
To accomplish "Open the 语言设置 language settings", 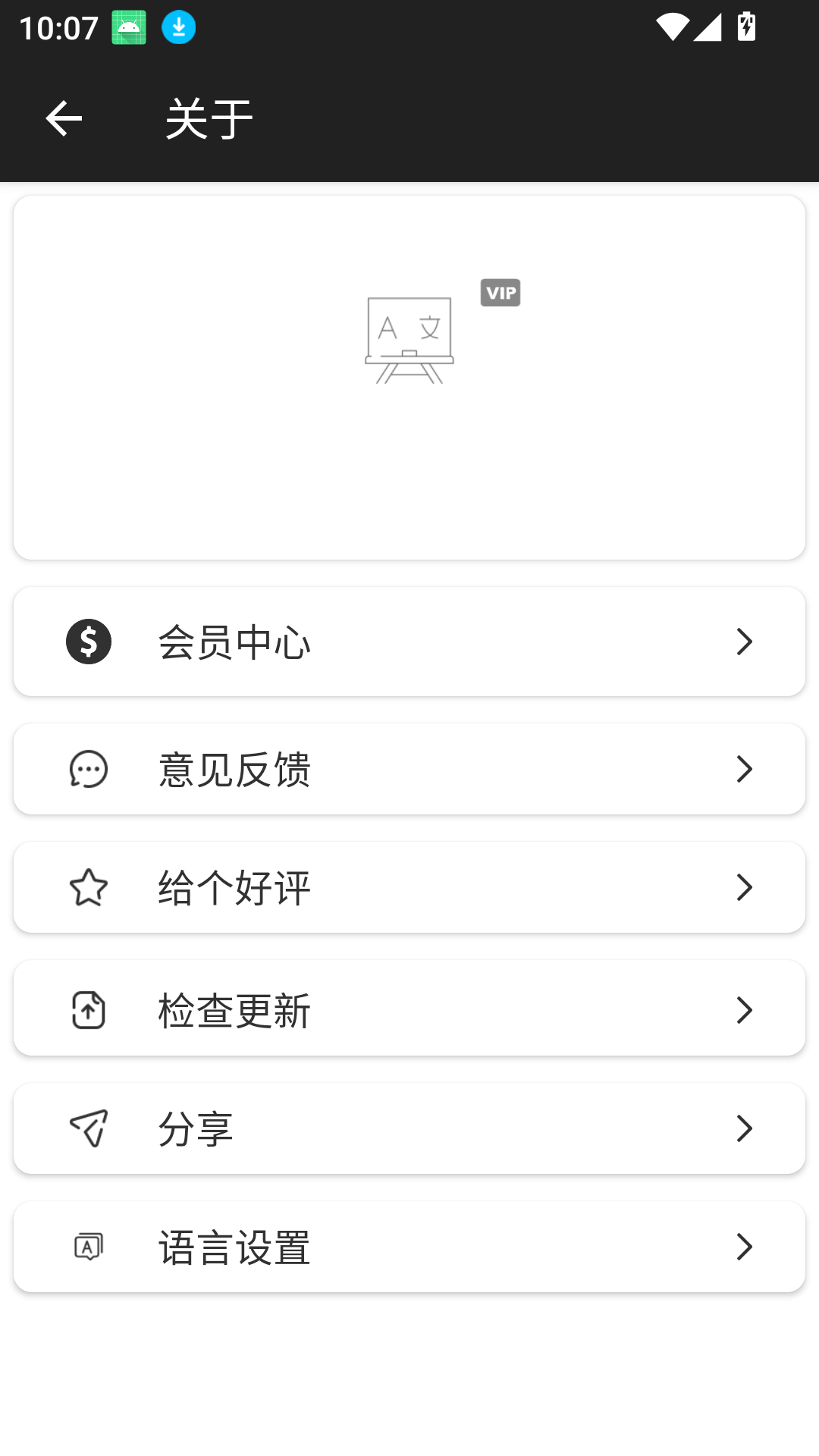I will click(409, 1247).
